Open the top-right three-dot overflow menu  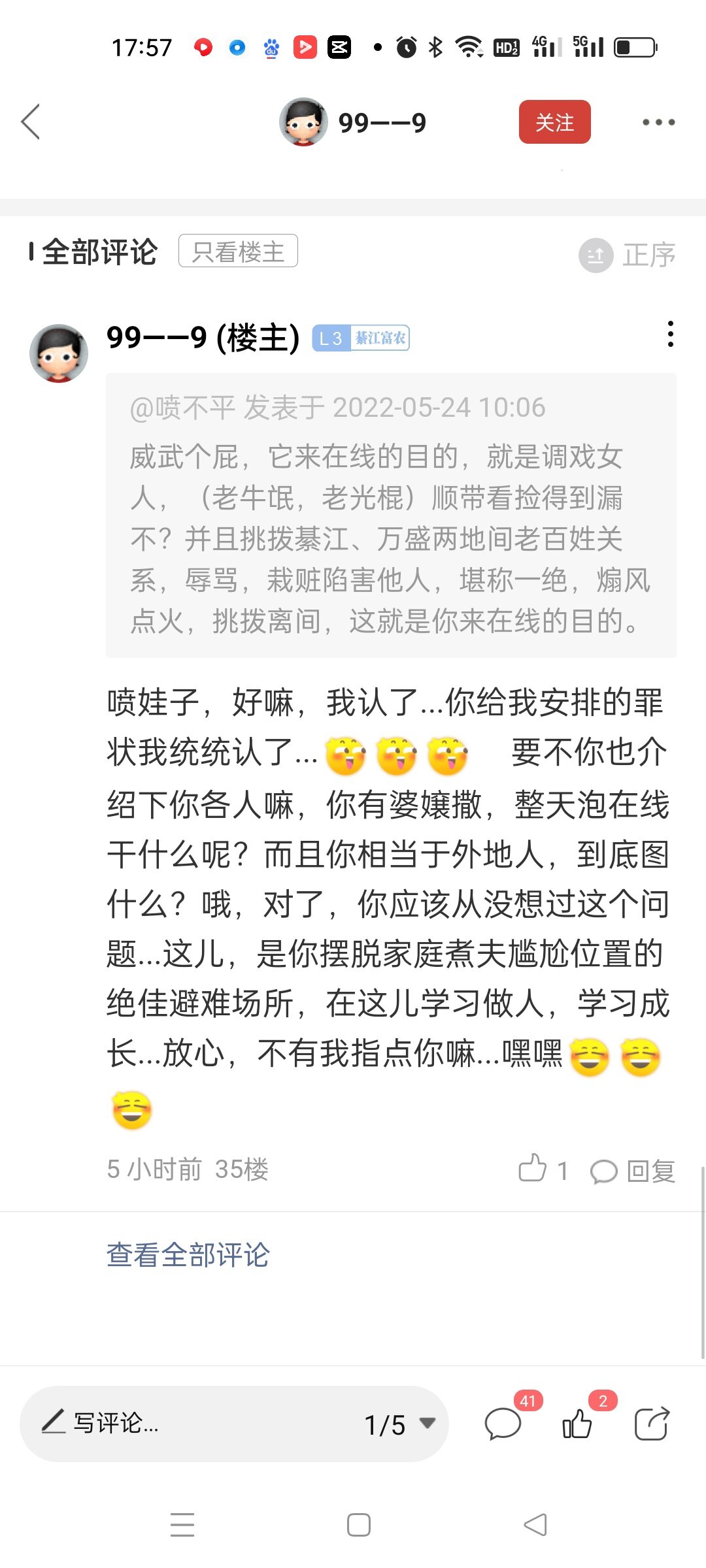click(658, 122)
